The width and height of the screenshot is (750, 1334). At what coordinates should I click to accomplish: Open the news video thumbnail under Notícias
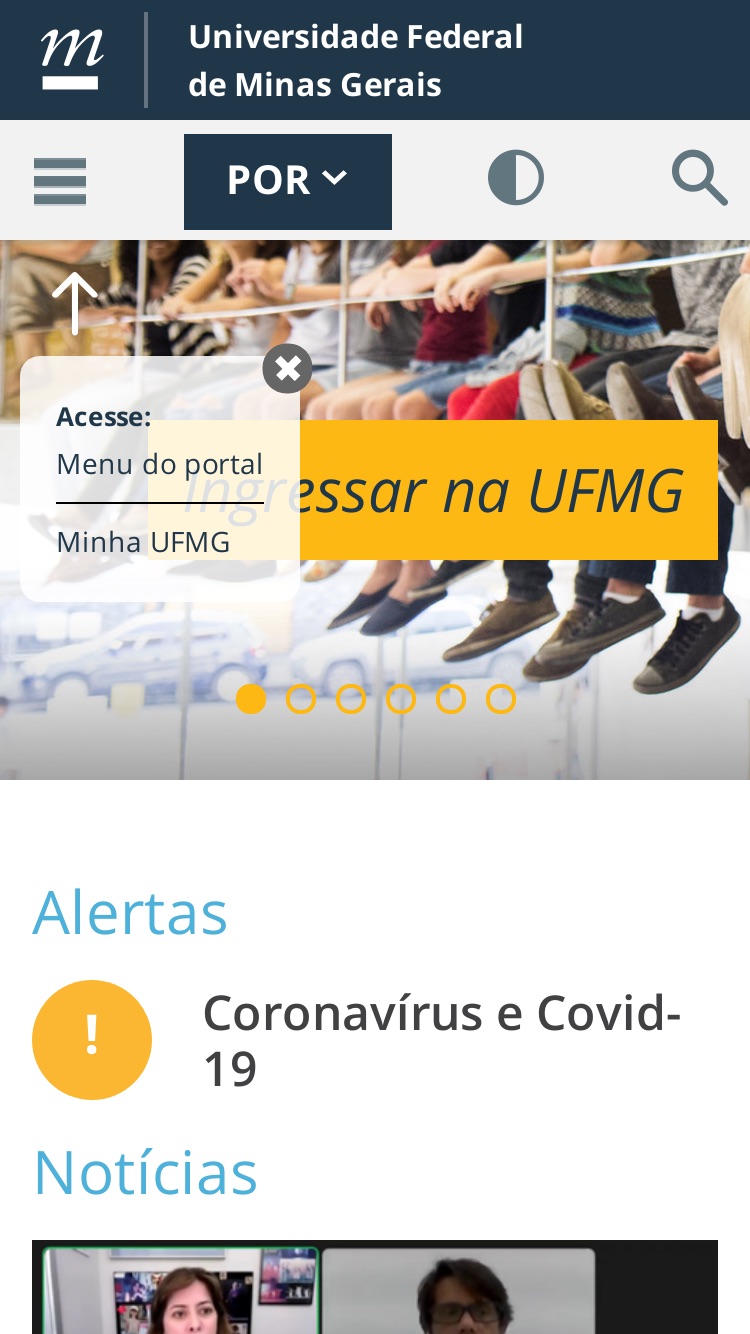point(375,1287)
